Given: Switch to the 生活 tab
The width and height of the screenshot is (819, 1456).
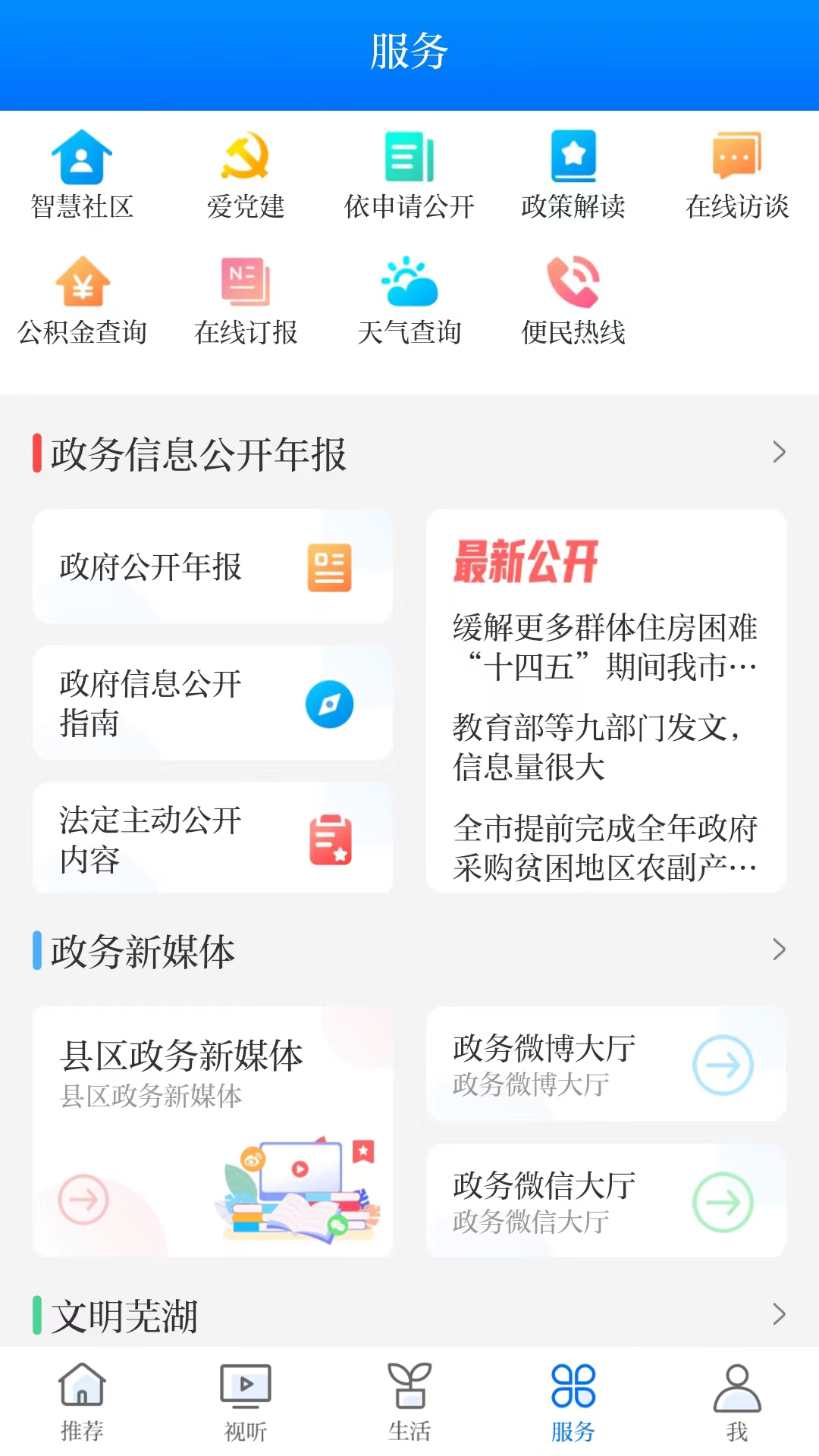Looking at the screenshot, I should click(409, 1401).
